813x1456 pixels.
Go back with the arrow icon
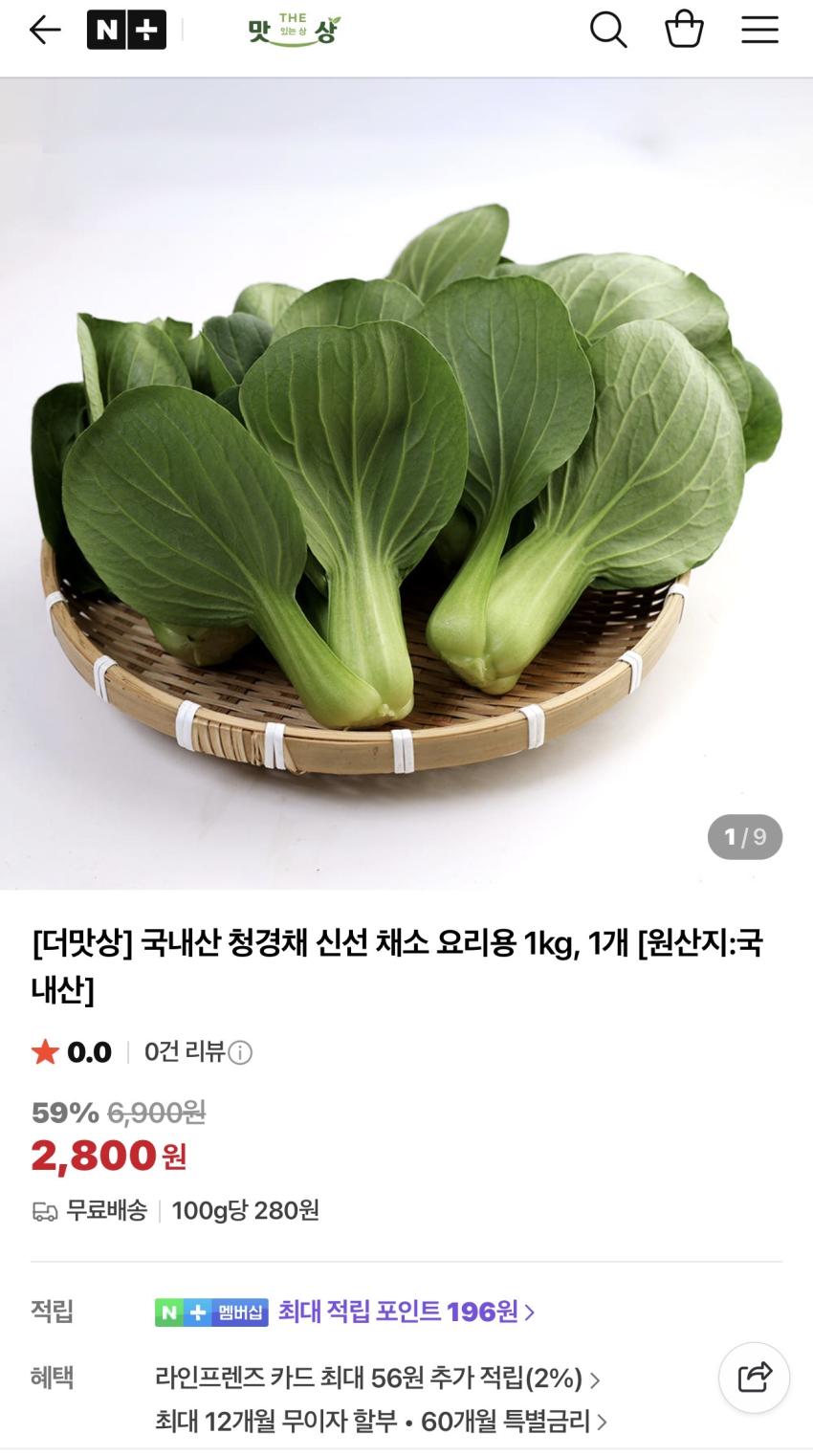click(x=45, y=31)
